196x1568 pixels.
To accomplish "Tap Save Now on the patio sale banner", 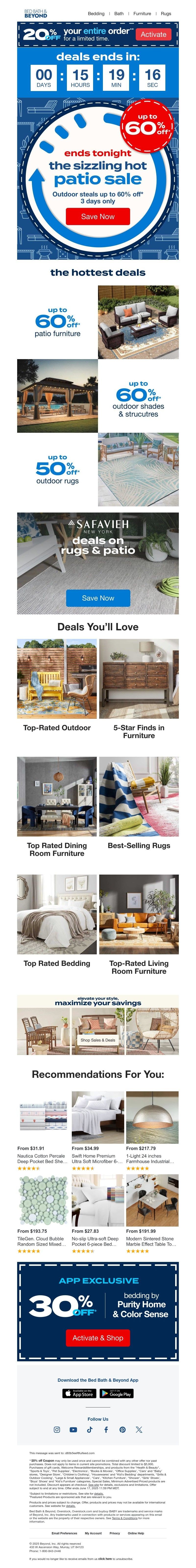I will pyautogui.click(x=98, y=216).
